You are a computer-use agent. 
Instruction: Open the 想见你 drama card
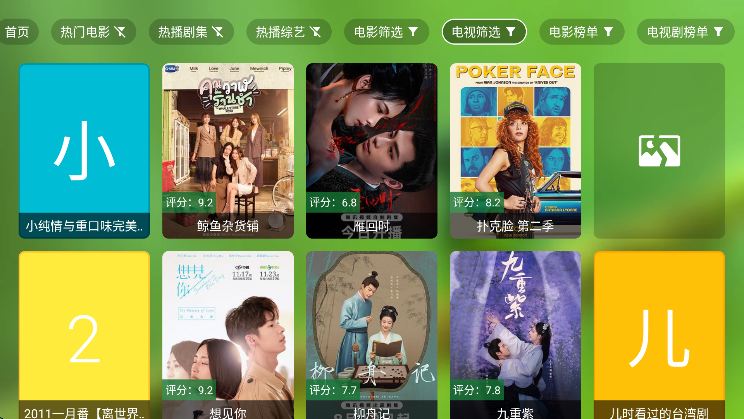pos(228,335)
